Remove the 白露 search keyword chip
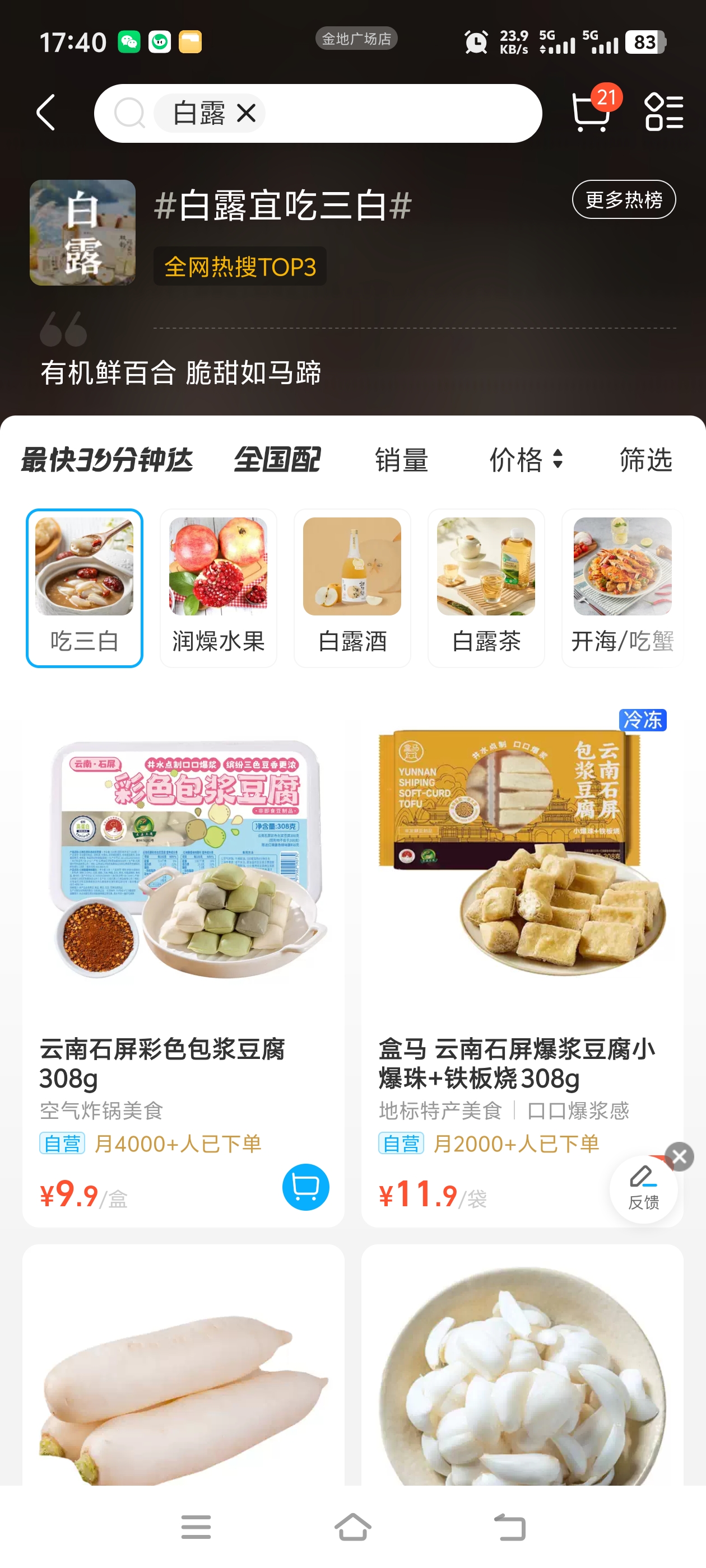This screenshot has height=1568, width=706. 246,113
